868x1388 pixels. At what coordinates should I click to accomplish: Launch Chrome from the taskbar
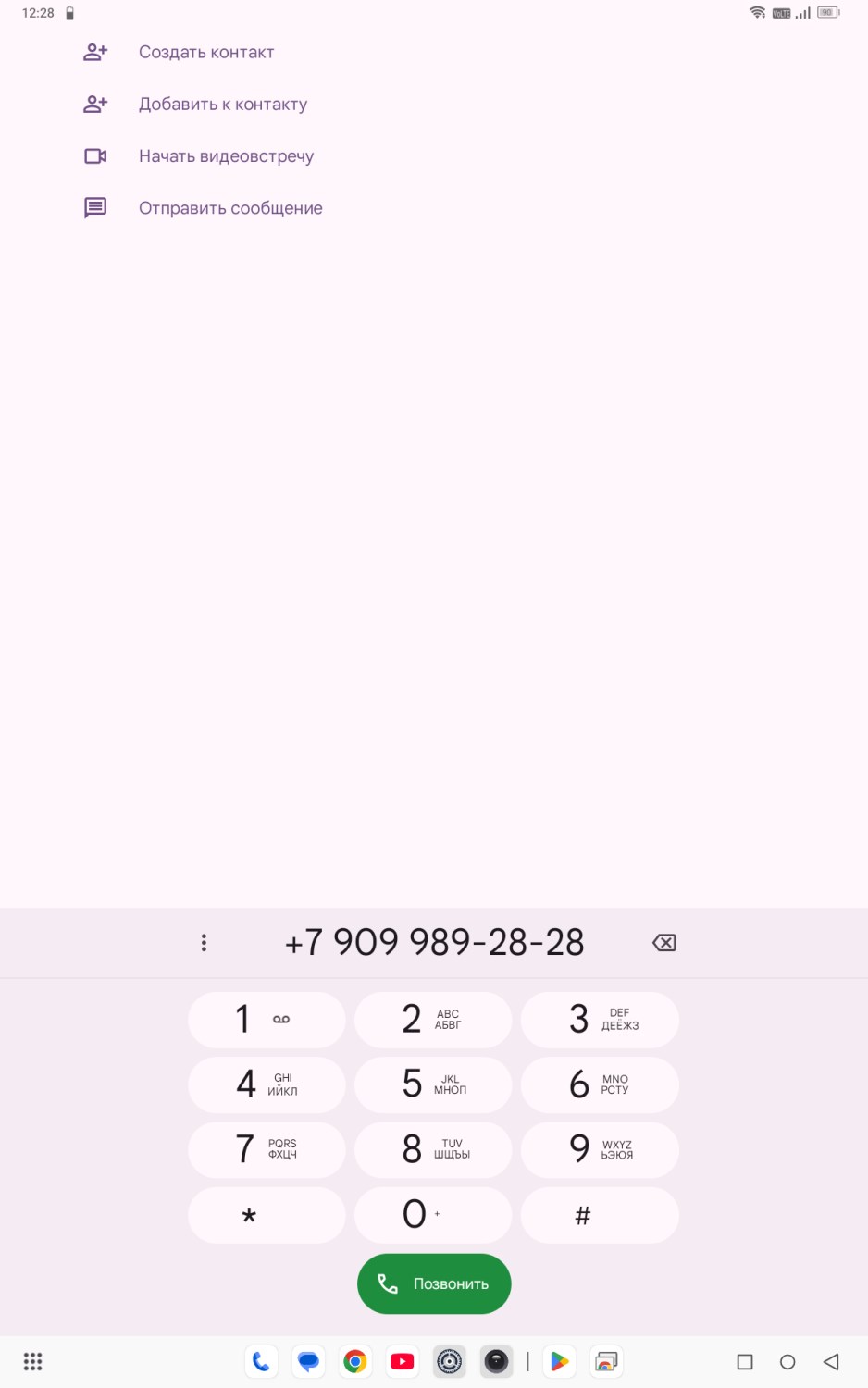point(355,1361)
